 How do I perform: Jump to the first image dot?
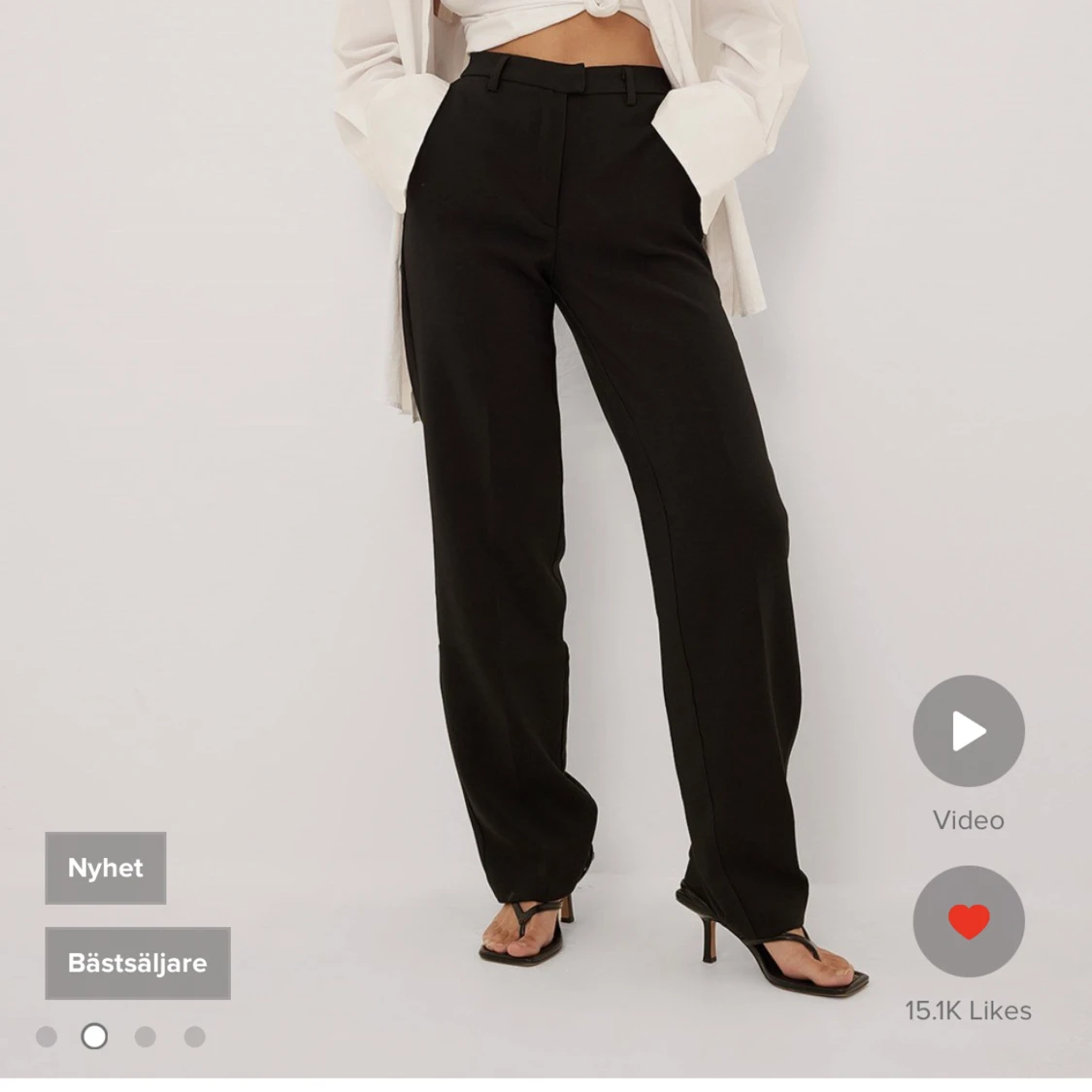[x=46, y=1037]
